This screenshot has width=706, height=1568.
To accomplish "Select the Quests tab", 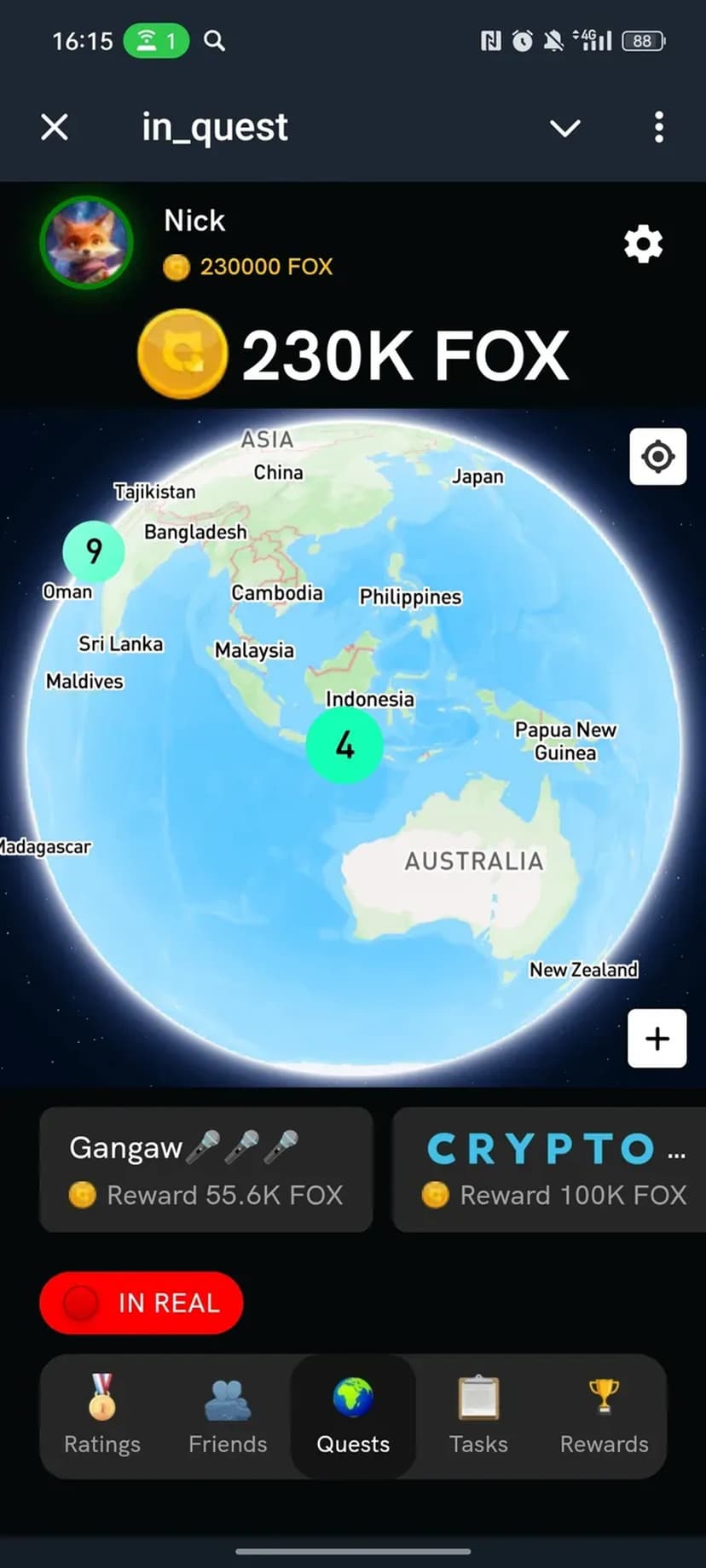I will tap(353, 1416).
